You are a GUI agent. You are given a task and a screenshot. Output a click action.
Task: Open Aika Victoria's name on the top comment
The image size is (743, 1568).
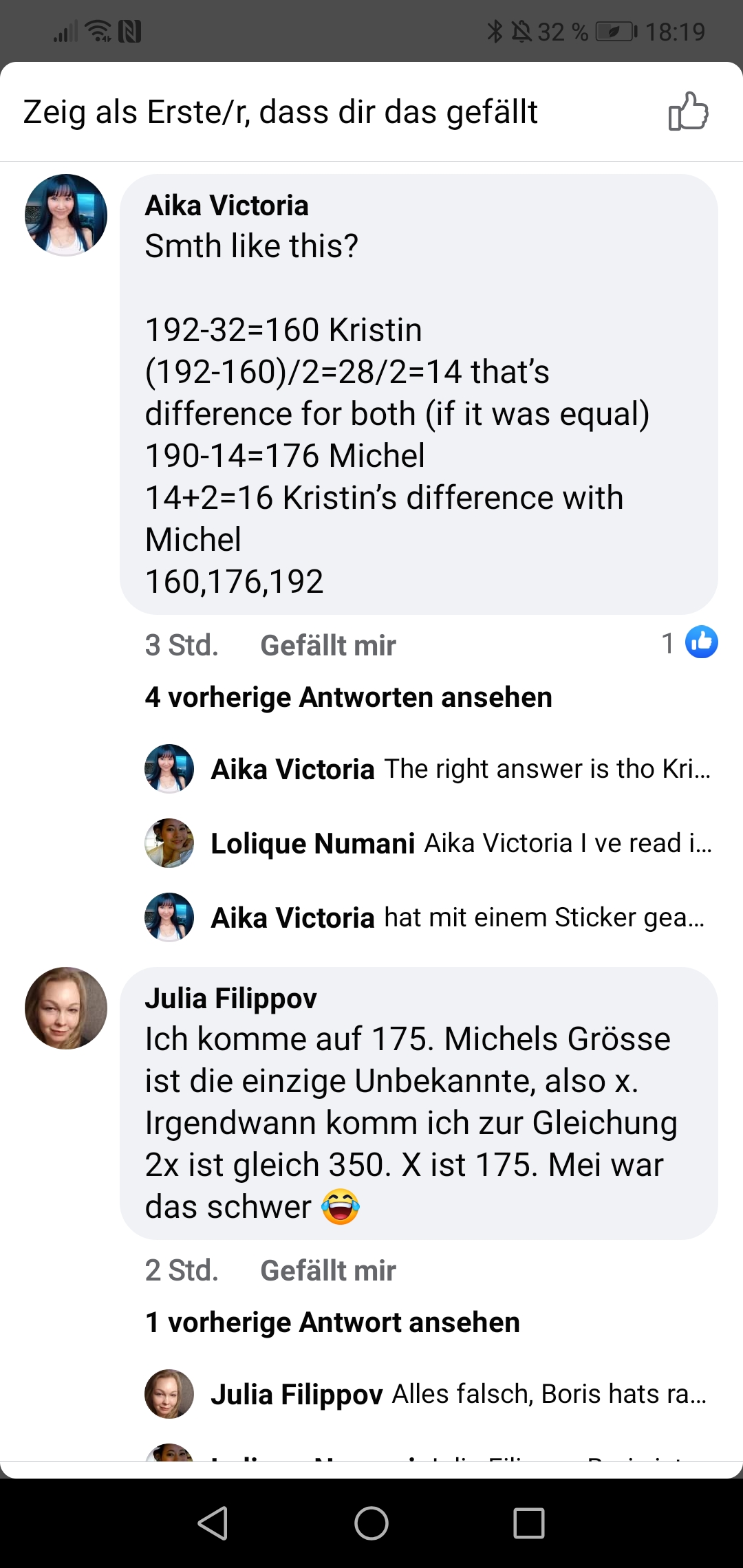(227, 206)
